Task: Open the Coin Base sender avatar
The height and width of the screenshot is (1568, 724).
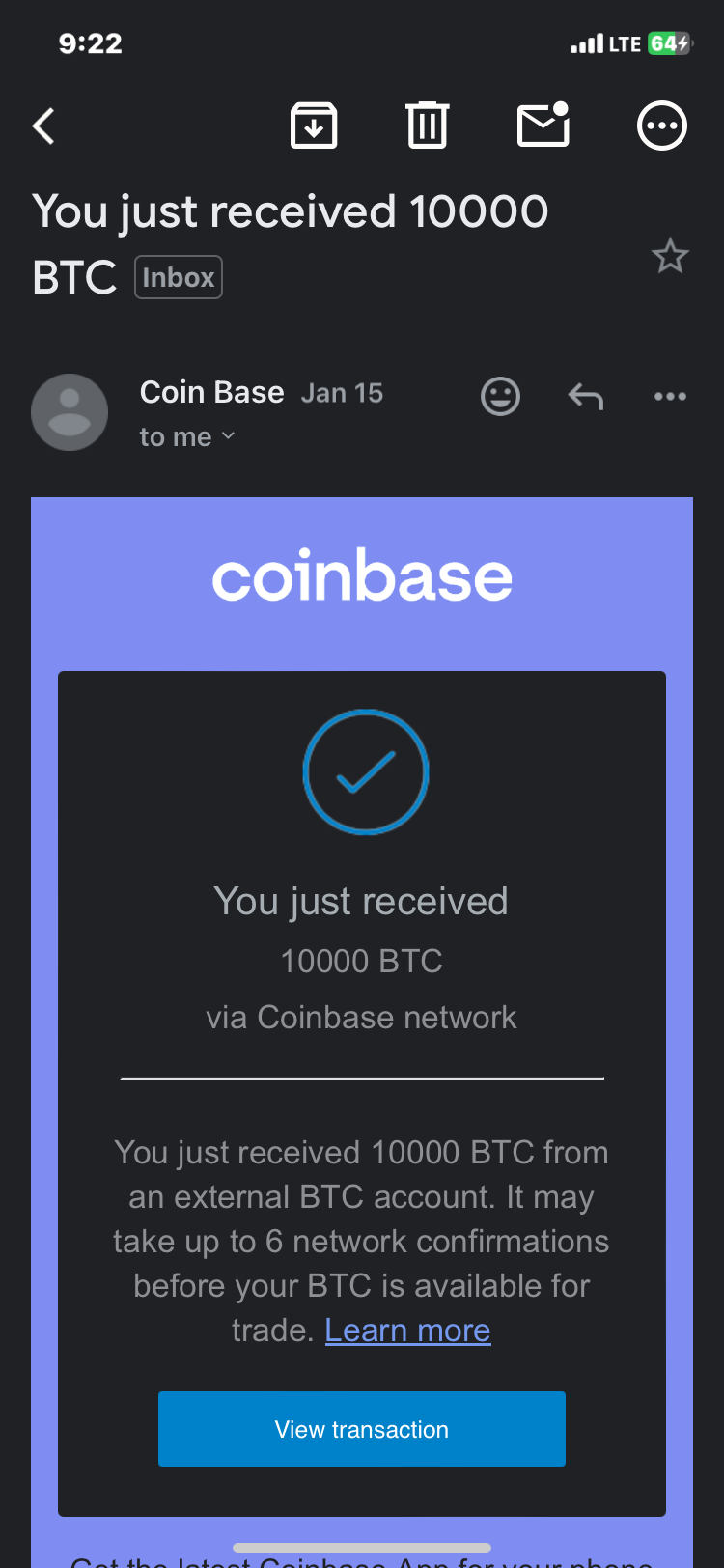Action: (x=70, y=412)
